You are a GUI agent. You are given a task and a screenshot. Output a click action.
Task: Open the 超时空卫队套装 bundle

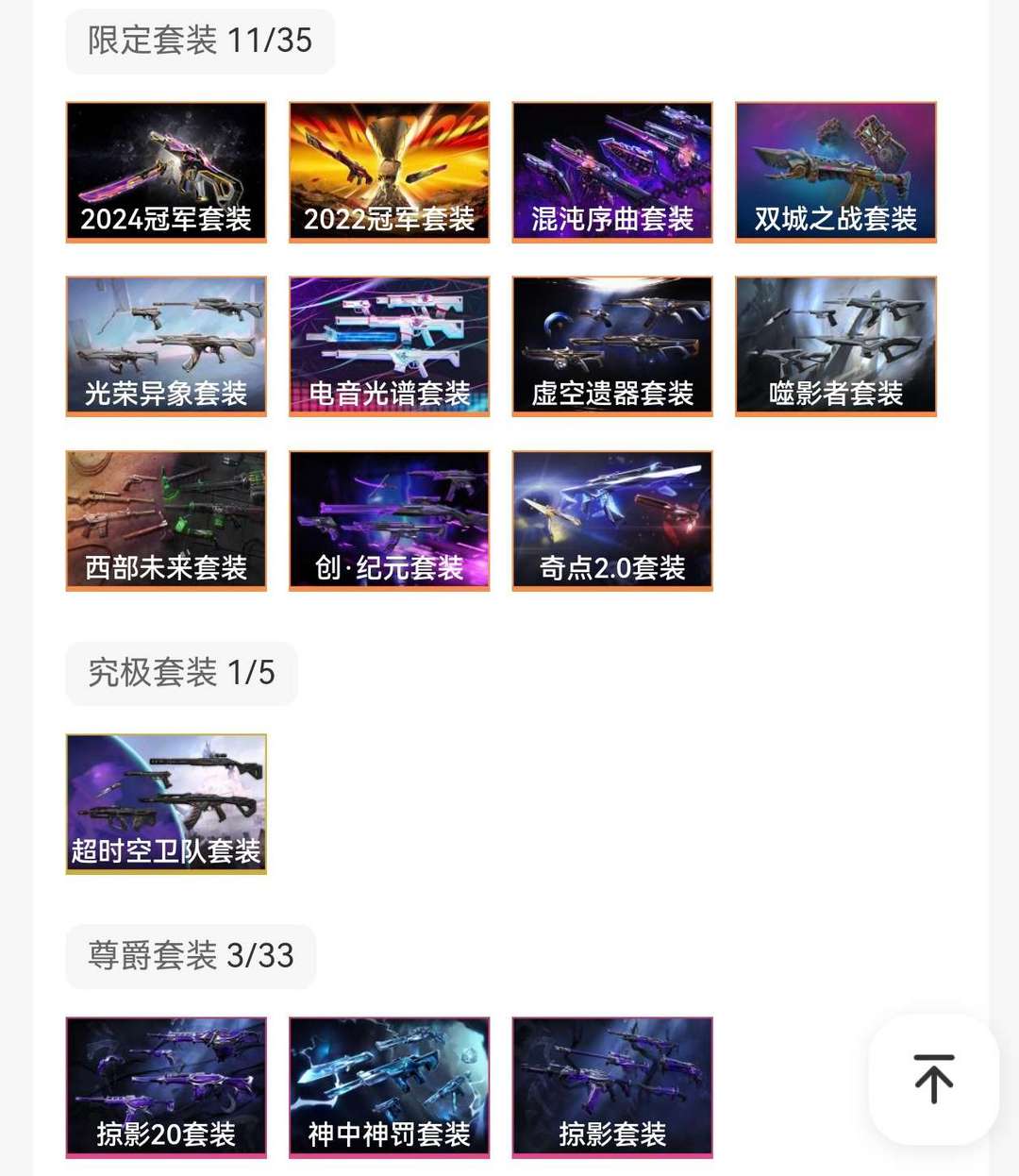pos(166,803)
